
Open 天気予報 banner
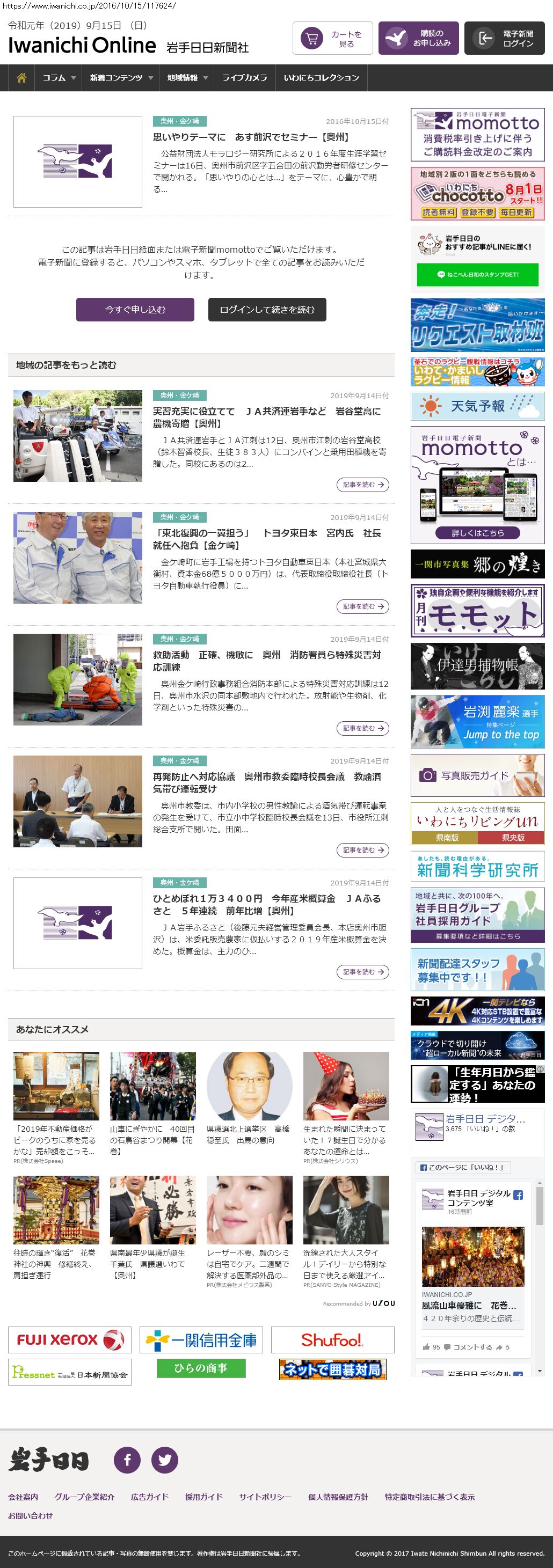(x=477, y=406)
